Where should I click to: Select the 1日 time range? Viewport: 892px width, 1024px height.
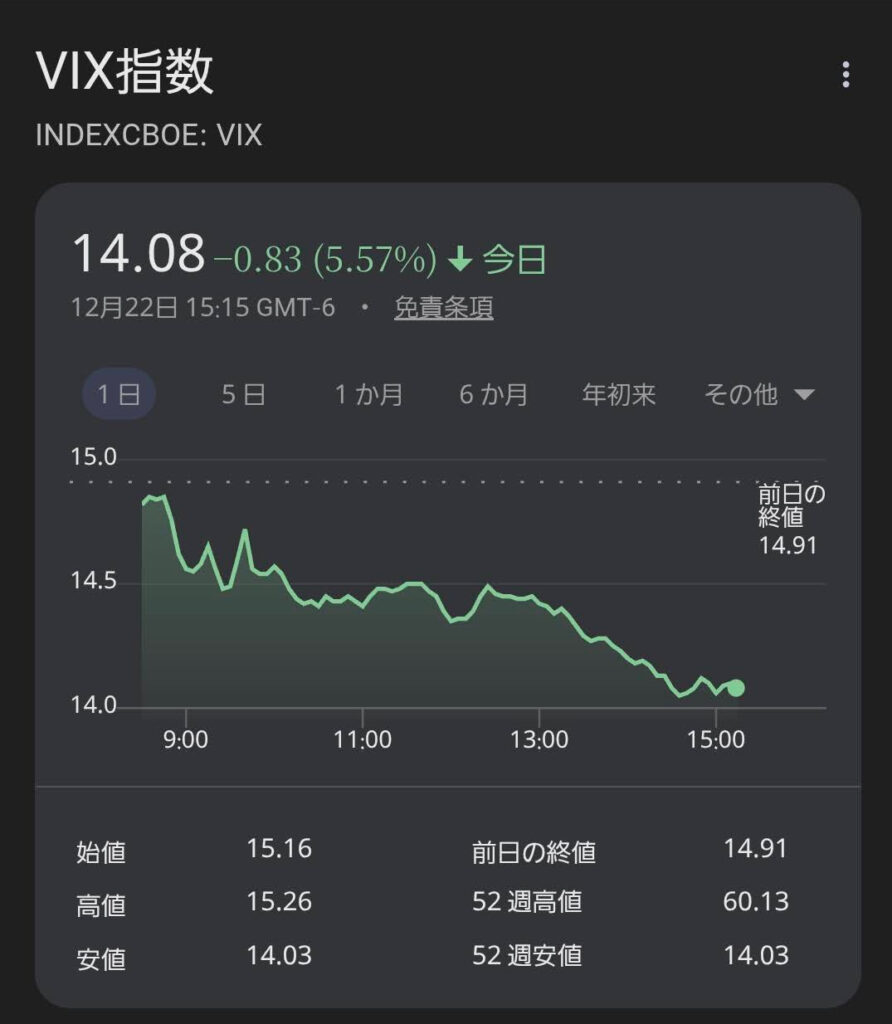point(119,394)
